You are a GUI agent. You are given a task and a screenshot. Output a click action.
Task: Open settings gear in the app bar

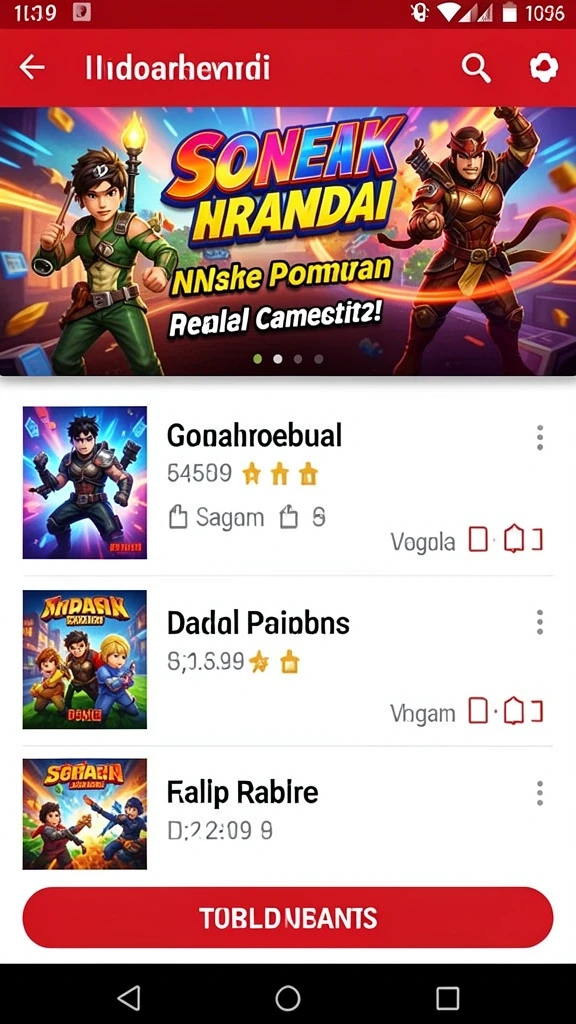tap(543, 67)
